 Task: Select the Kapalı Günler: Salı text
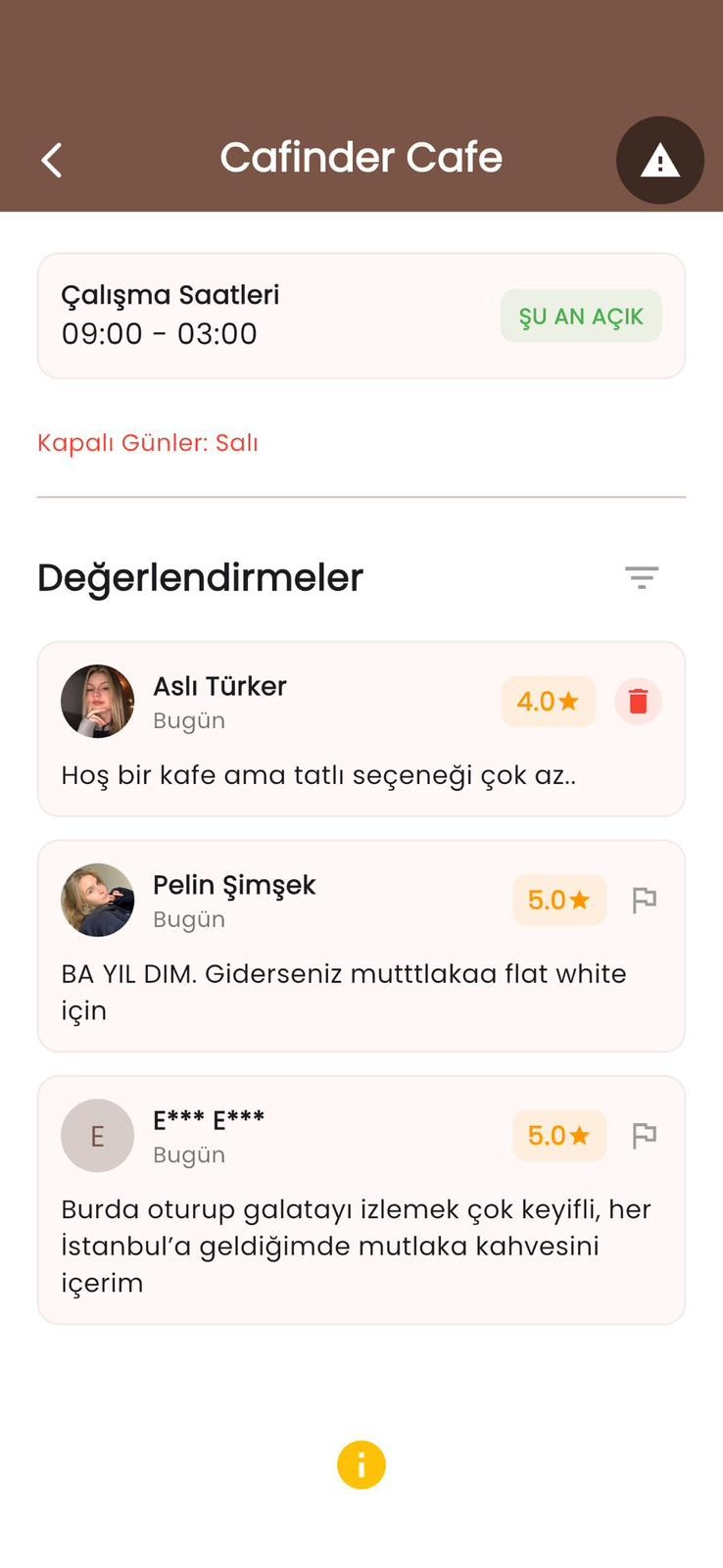tap(147, 443)
